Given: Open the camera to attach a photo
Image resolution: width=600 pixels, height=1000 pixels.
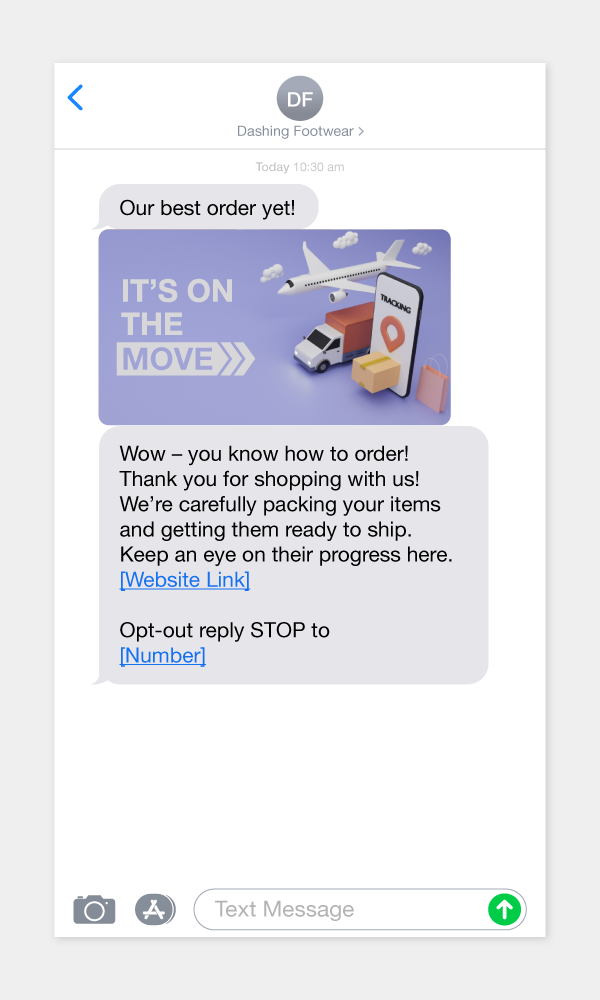Looking at the screenshot, I should pos(94,909).
